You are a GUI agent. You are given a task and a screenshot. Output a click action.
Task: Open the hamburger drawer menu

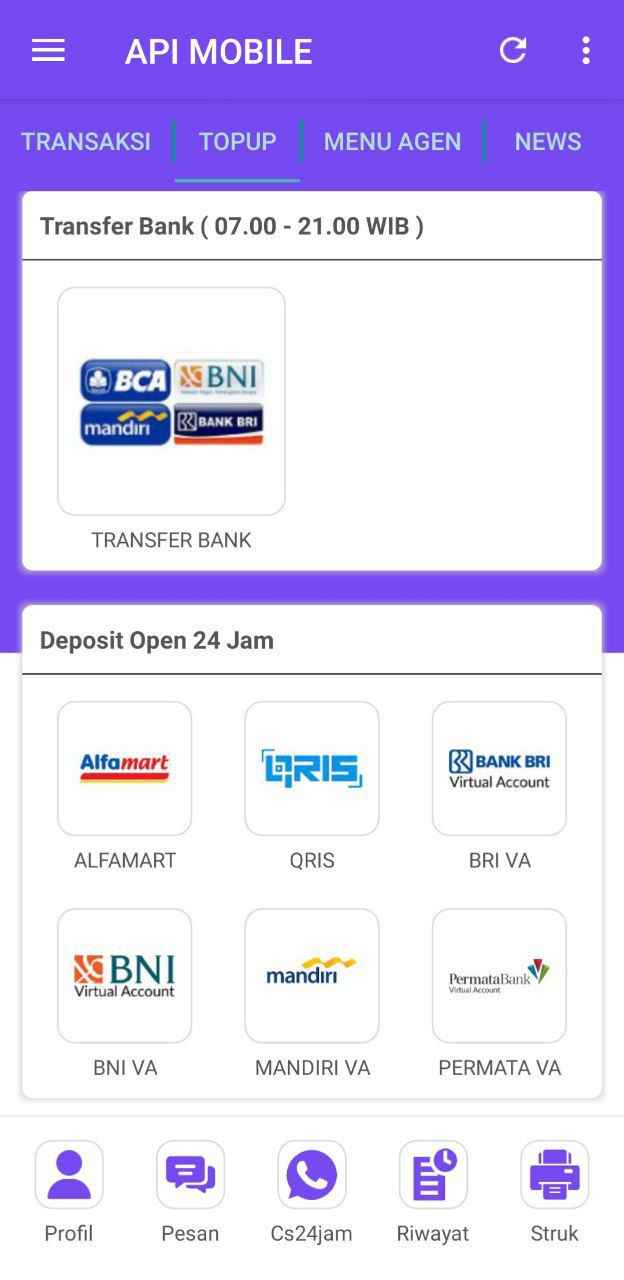pos(48,51)
